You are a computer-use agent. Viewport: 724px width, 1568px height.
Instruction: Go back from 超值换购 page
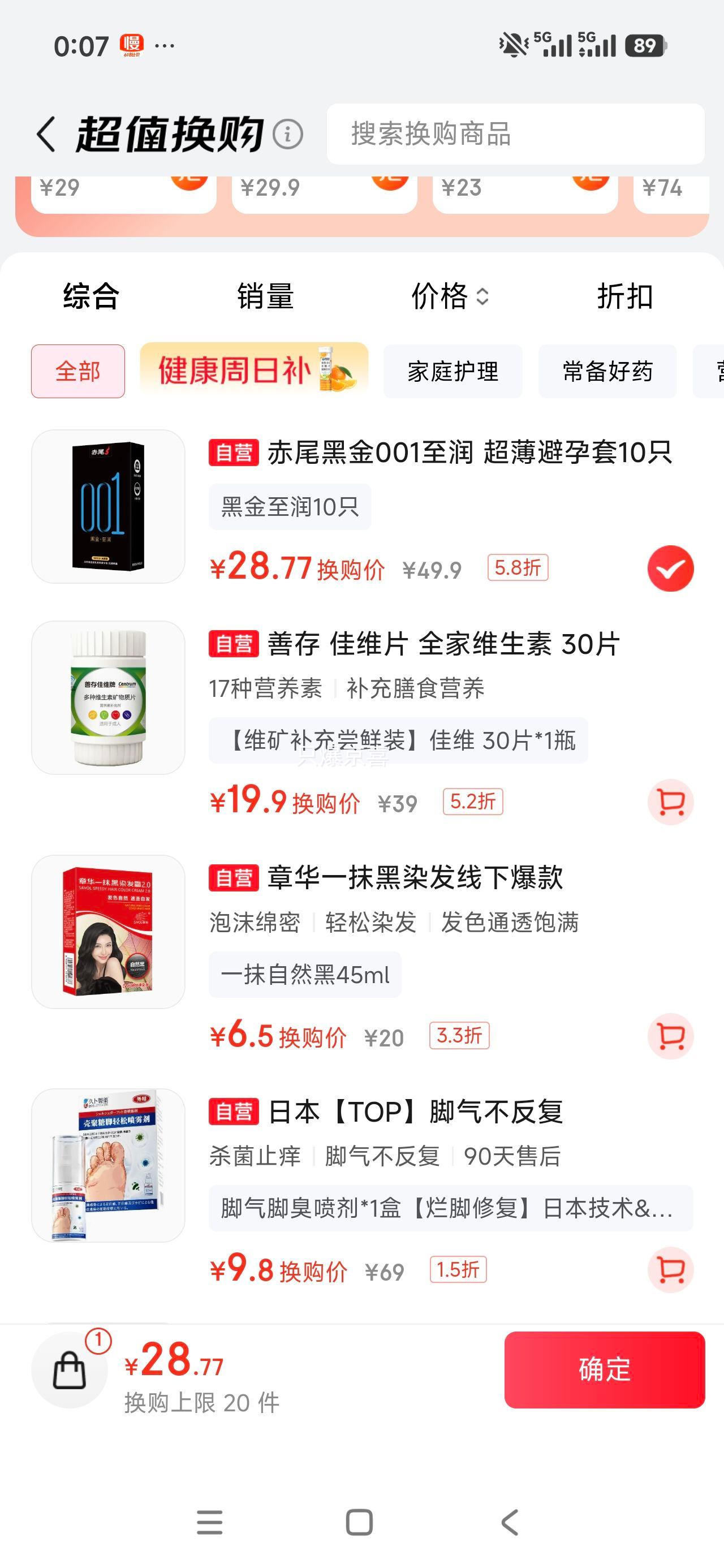click(46, 134)
